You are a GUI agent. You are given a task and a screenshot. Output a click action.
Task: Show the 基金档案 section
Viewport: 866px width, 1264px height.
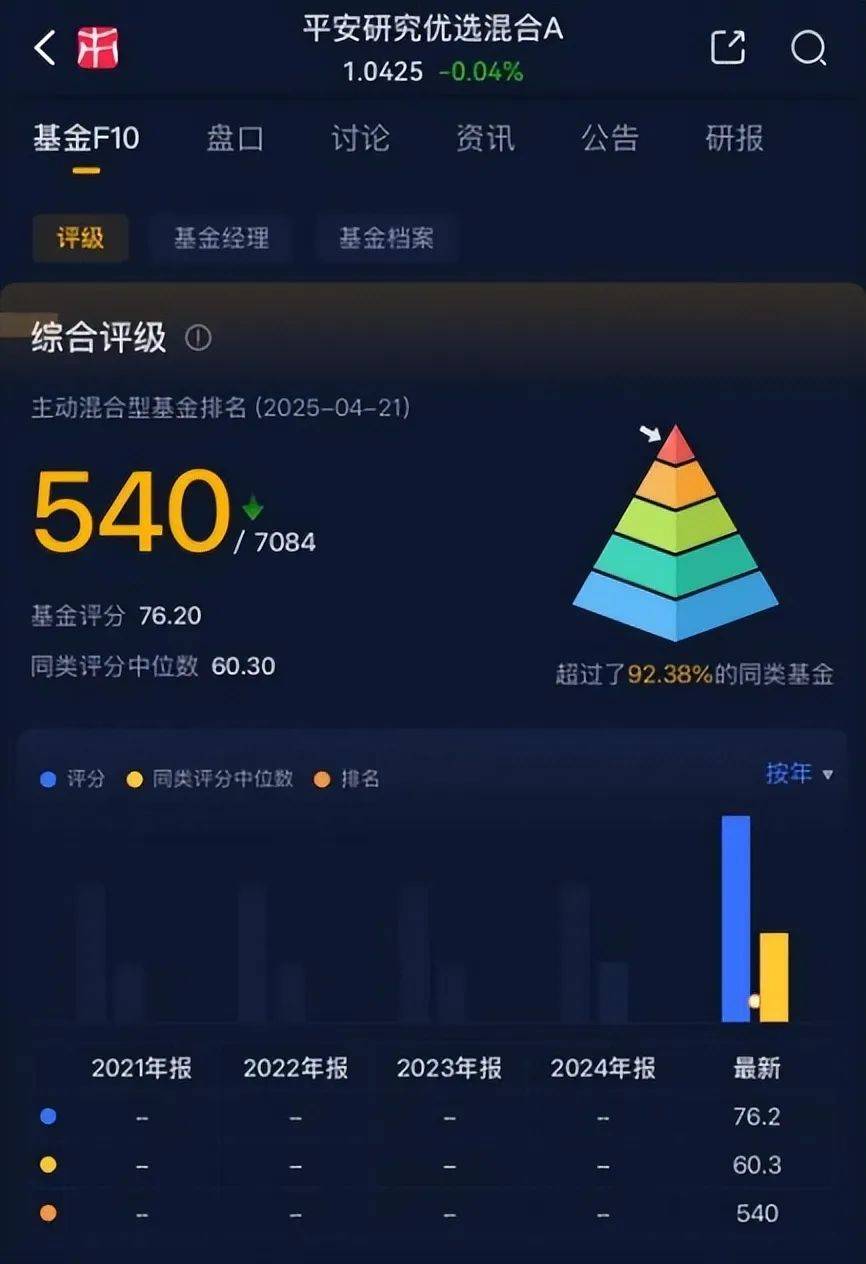click(386, 239)
